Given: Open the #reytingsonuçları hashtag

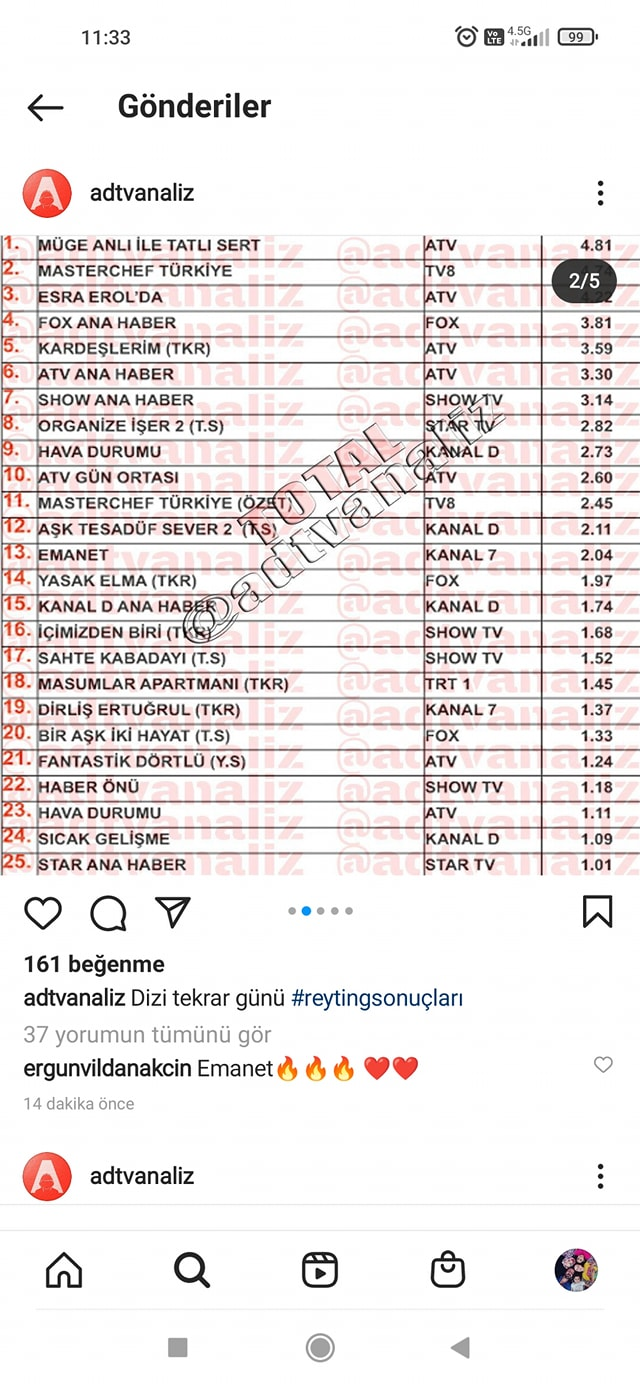Looking at the screenshot, I should point(377,998).
